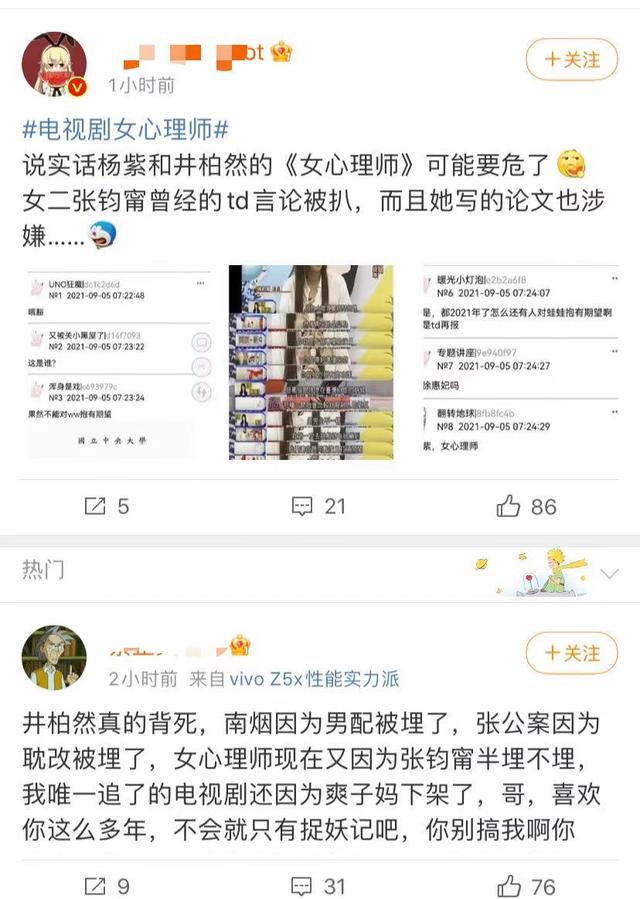Repost the post with 5 reposts
This screenshot has width=640, height=899.
pos(107,506)
